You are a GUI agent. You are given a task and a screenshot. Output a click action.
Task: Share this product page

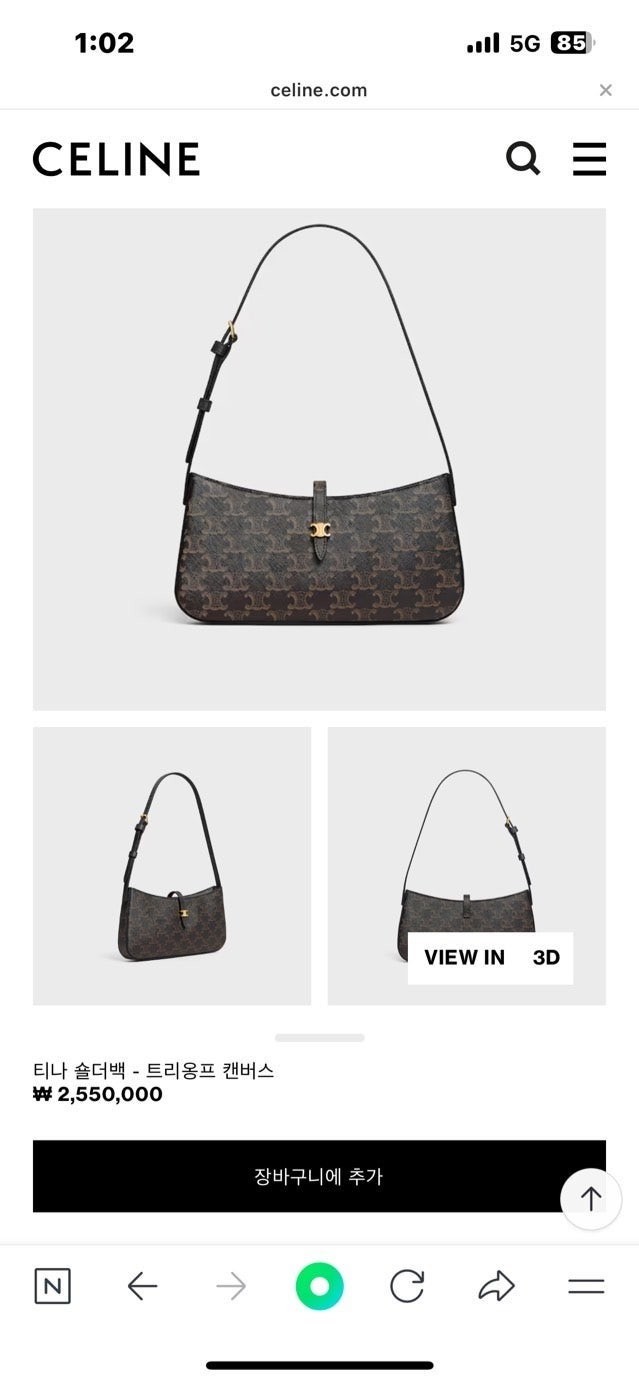pyautogui.click(x=496, y=1286)
